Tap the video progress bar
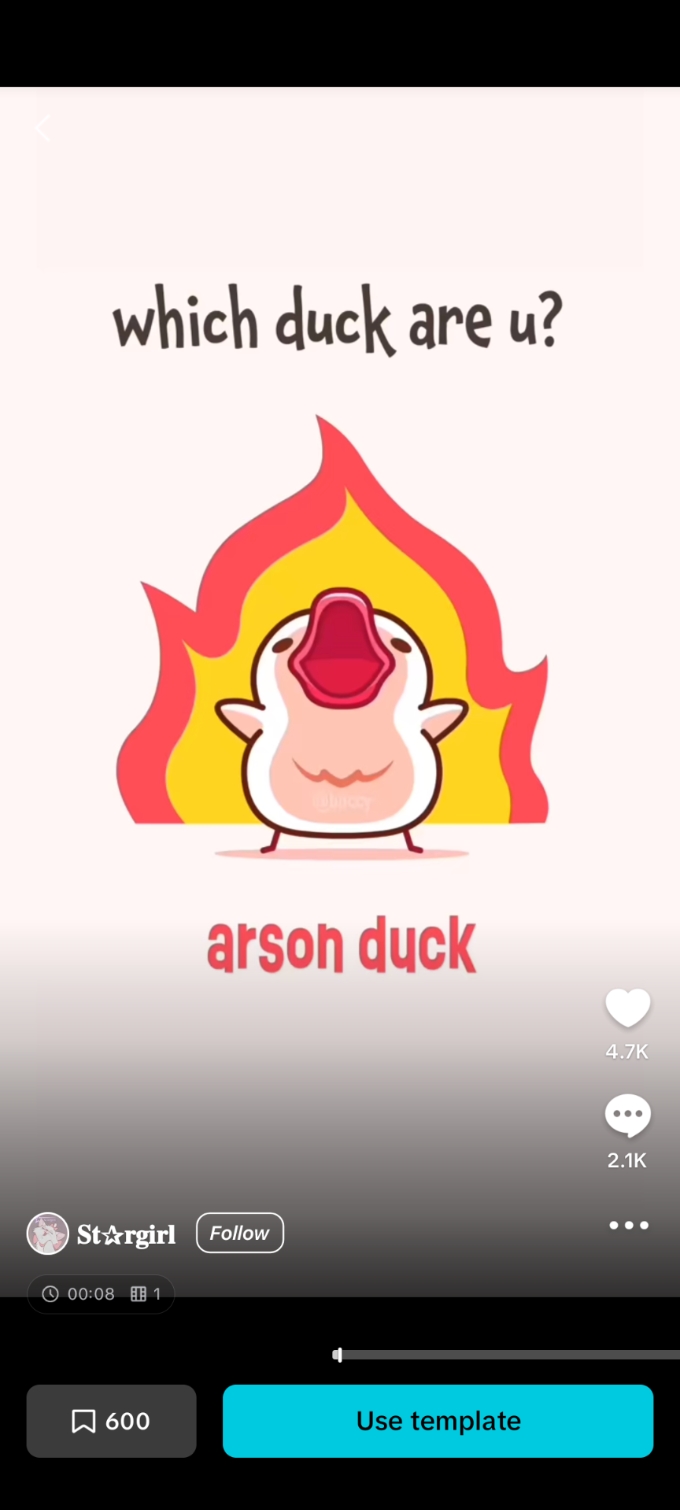Screen dimensions: 680x1510 coord(506,1355)
